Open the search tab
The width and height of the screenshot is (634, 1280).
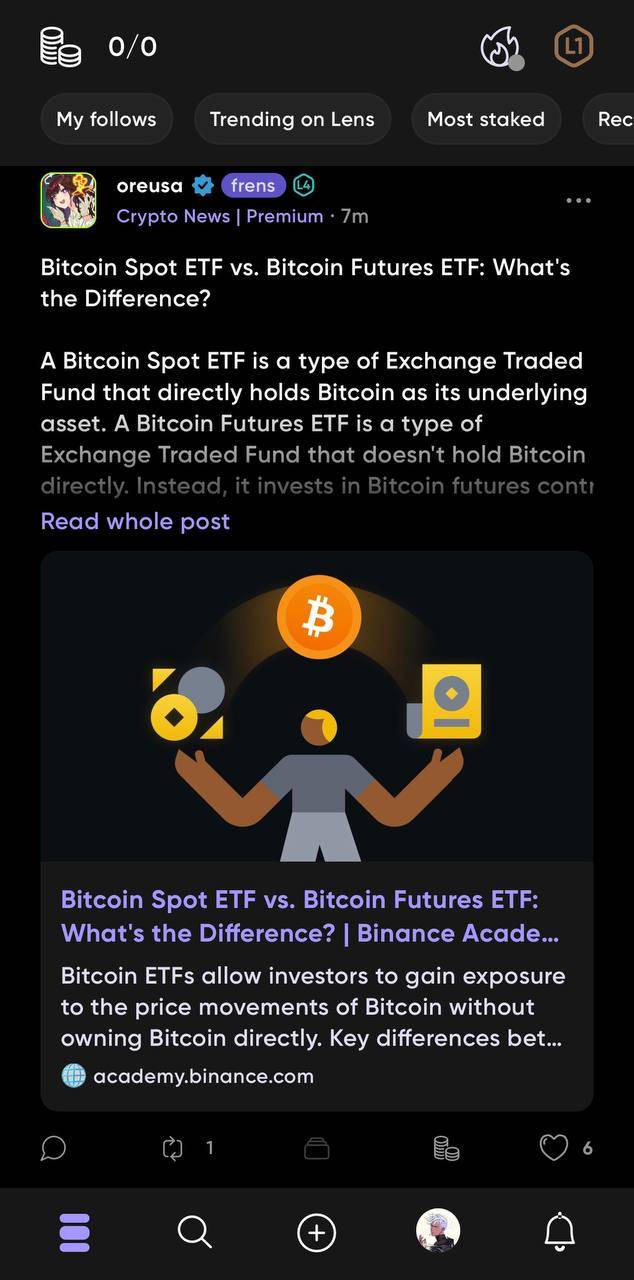coord(195,1232)
